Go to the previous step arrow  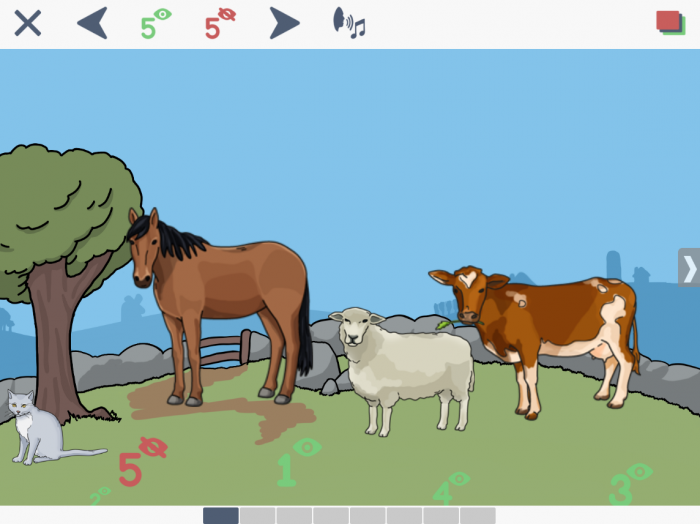click(92, 23)
